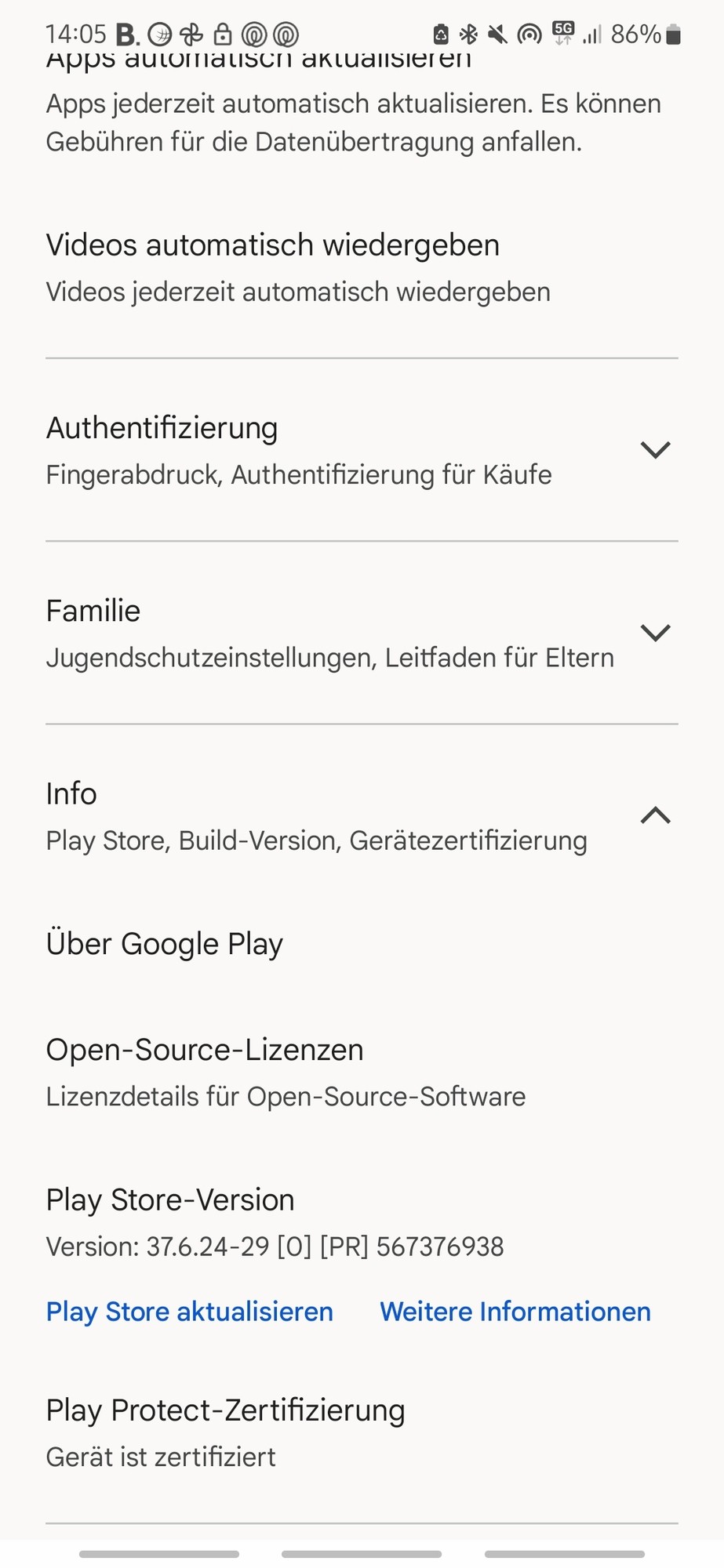Open Weitere Informationen link
The height and width of the screenshot is (1568, 724).
[515, 1312]
